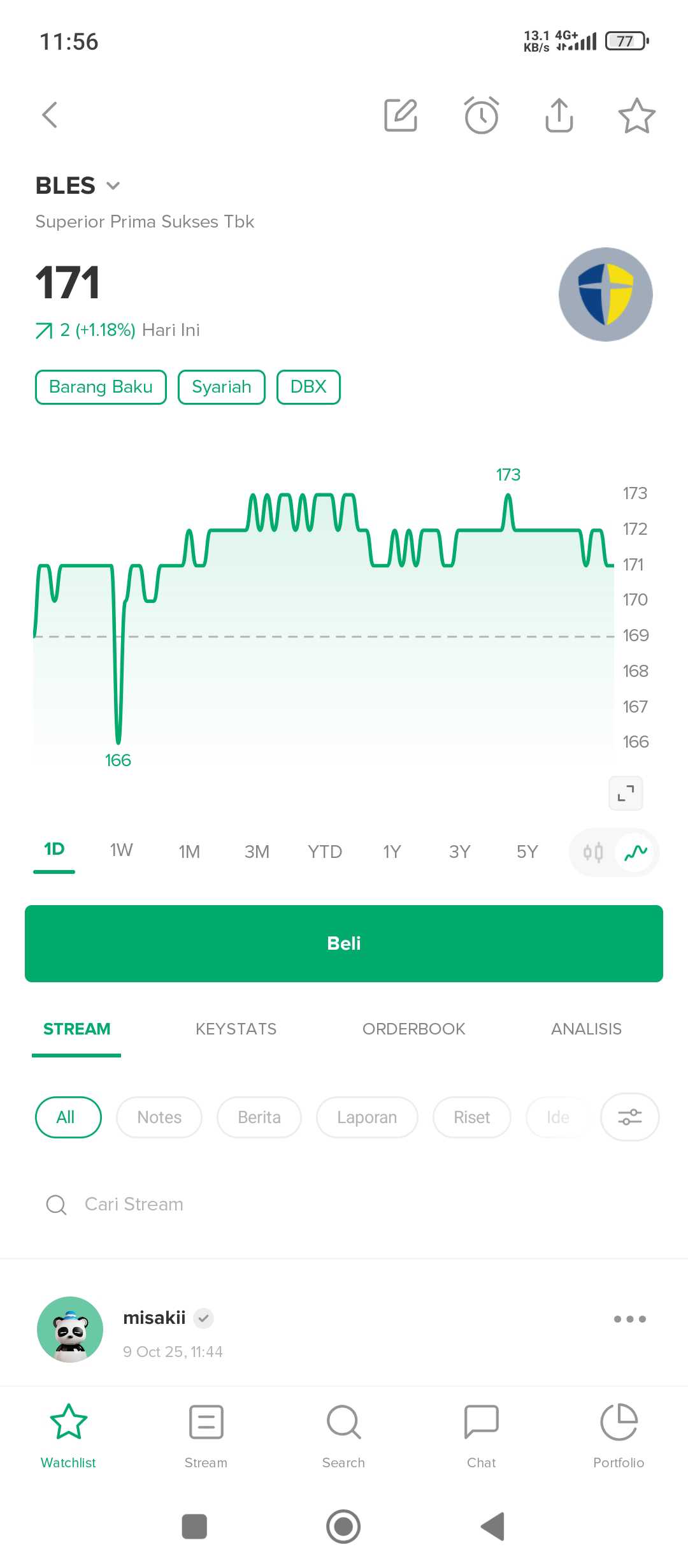Viewport: 688px width, 1568px height.
Task: Open the Barang Baku sector chip
Action: click(x=101, y=387)
